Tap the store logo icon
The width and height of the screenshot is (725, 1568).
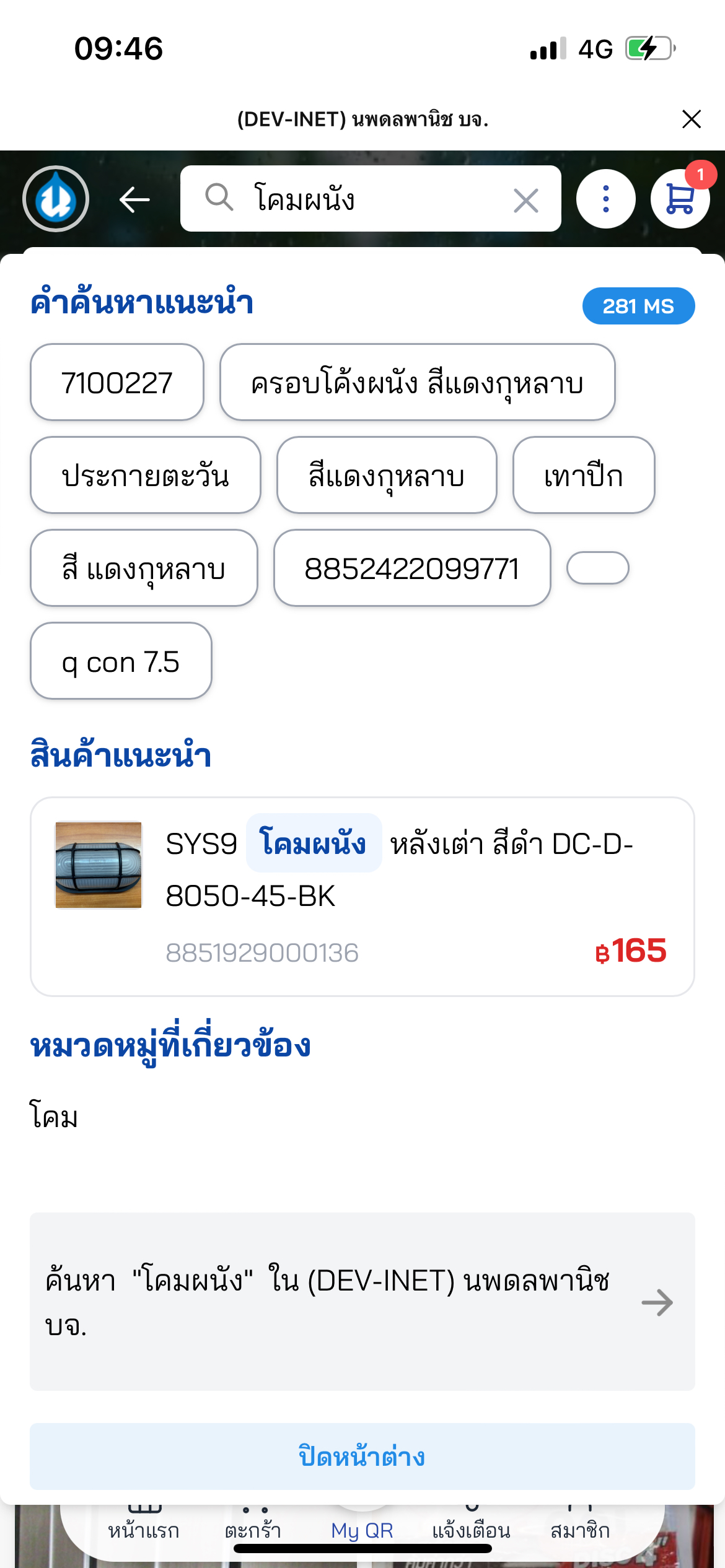56,199
